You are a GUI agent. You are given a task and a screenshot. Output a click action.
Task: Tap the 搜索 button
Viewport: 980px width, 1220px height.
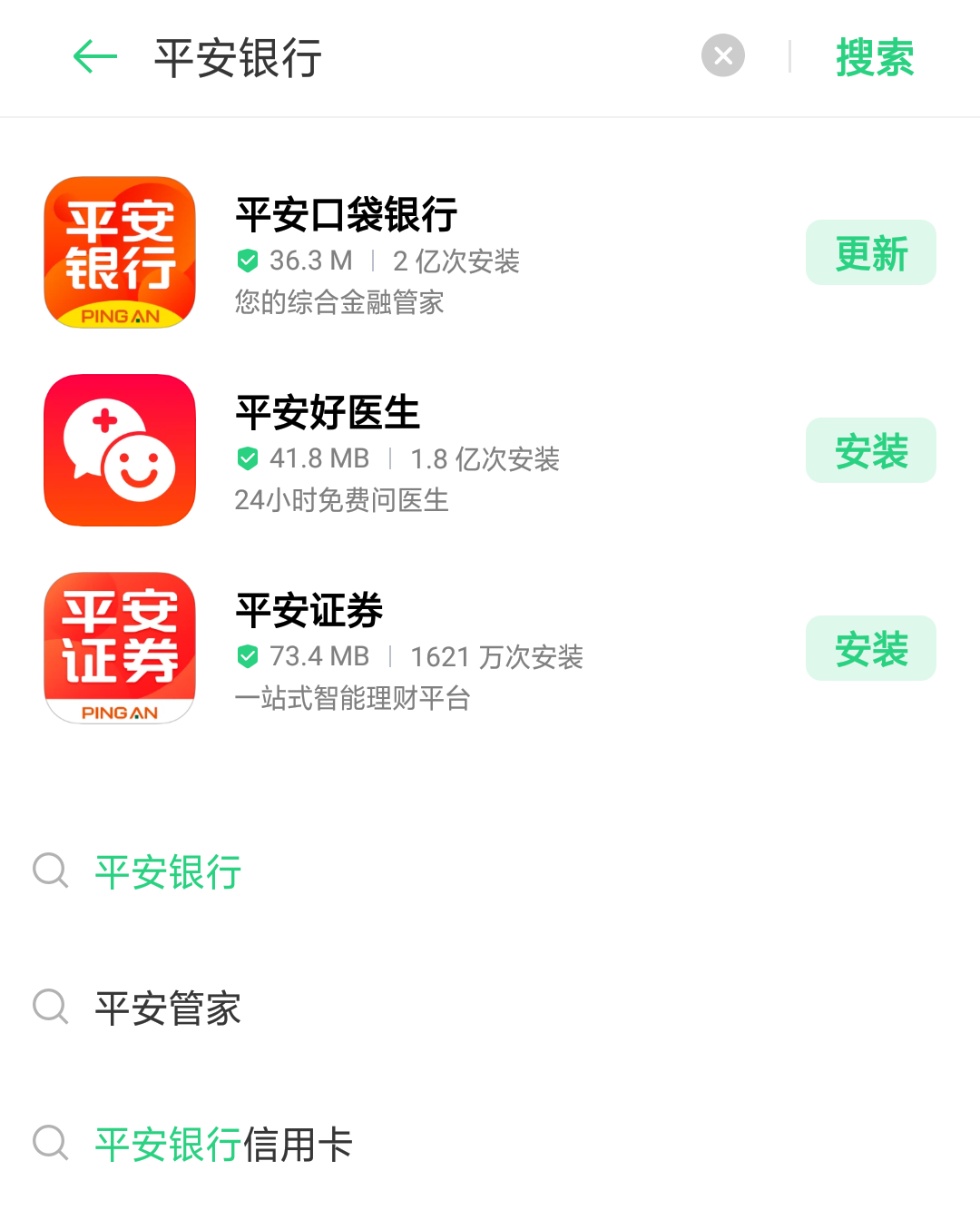click(x=875, y=58)
